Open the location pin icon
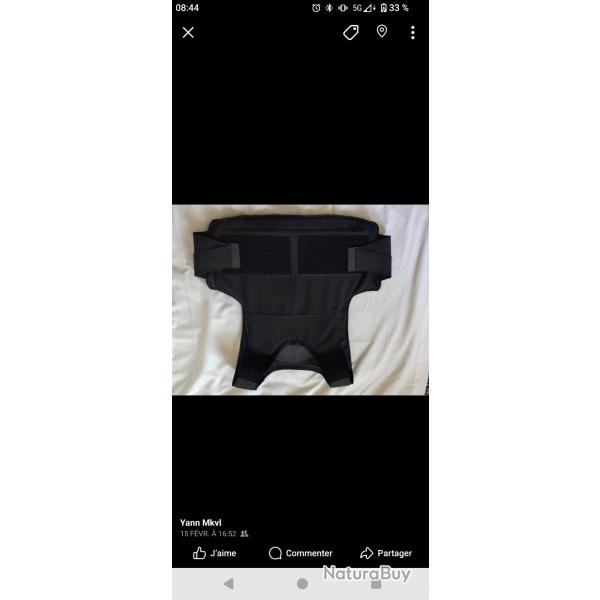 click(x=381, y=32)
